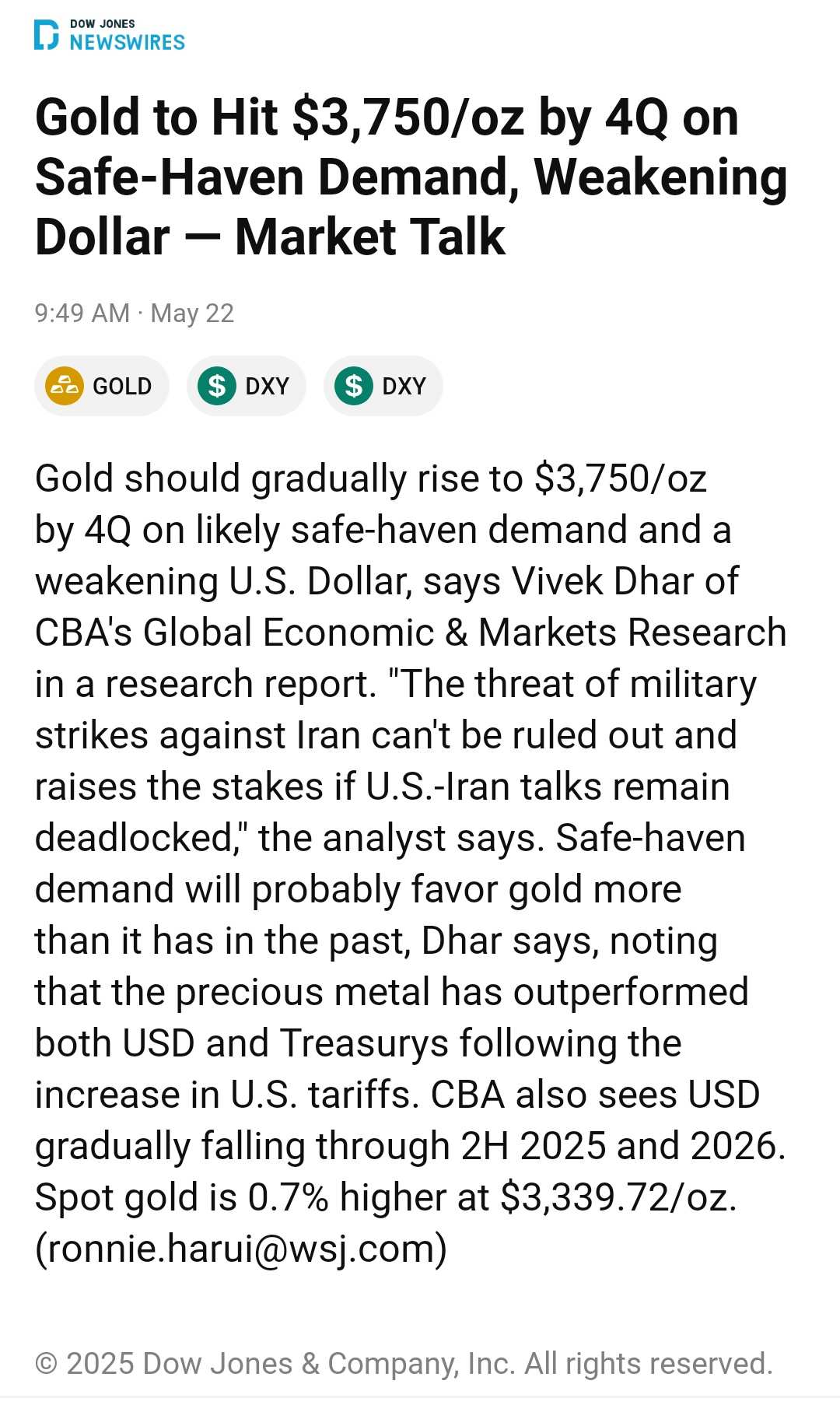
Task: Open the last DXY chip in the row
Action: (x=383, y=386)
